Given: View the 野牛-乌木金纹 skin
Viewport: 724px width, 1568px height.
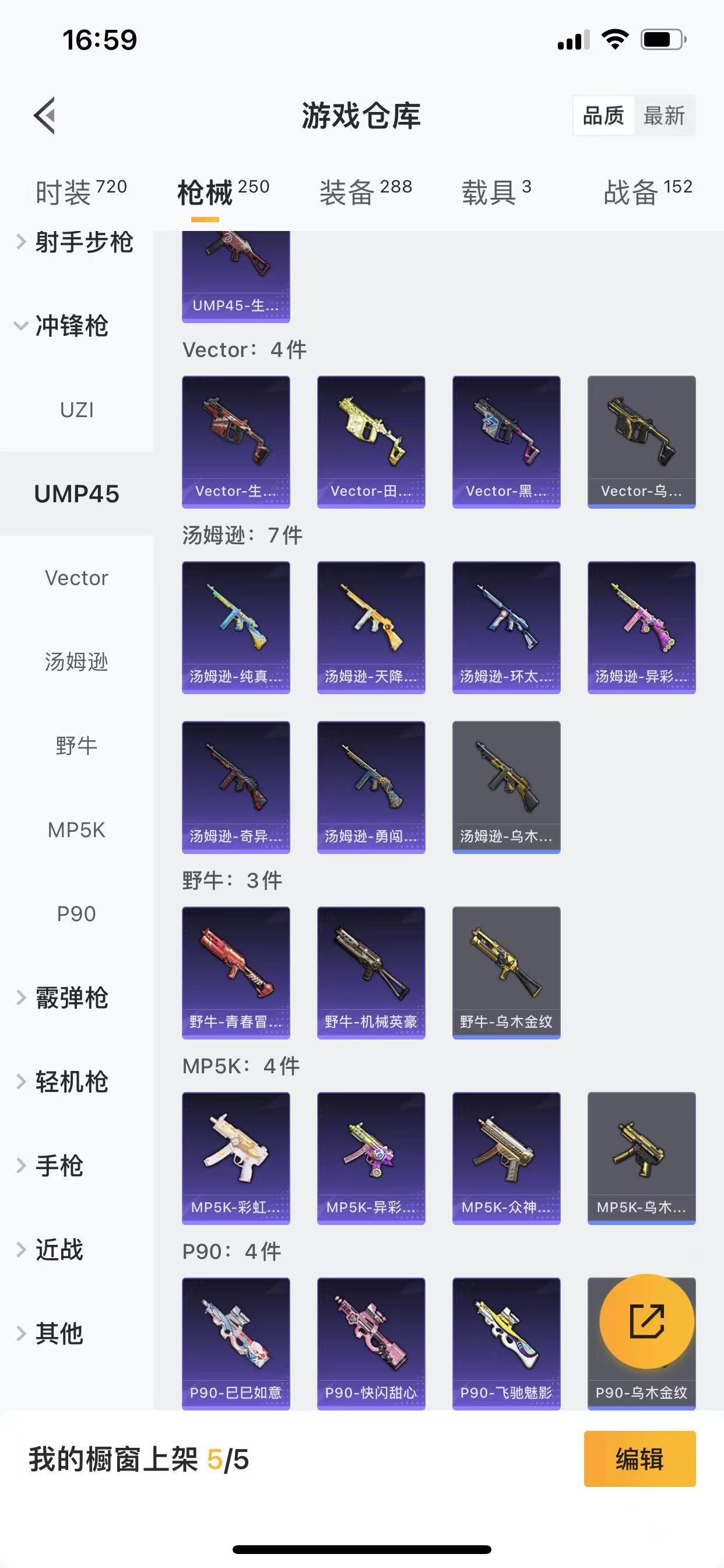Looking at the screenshot, I should [506, 972].
